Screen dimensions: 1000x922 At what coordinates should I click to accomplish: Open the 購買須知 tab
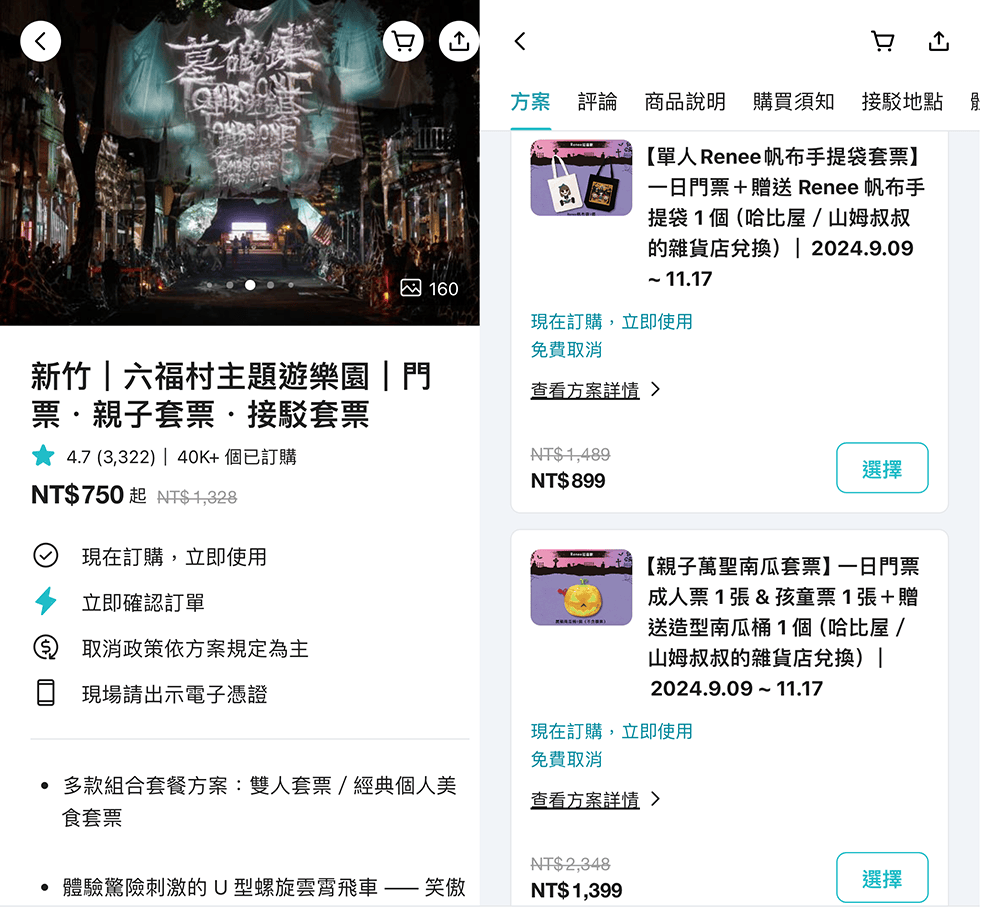[x=793, y=102]
